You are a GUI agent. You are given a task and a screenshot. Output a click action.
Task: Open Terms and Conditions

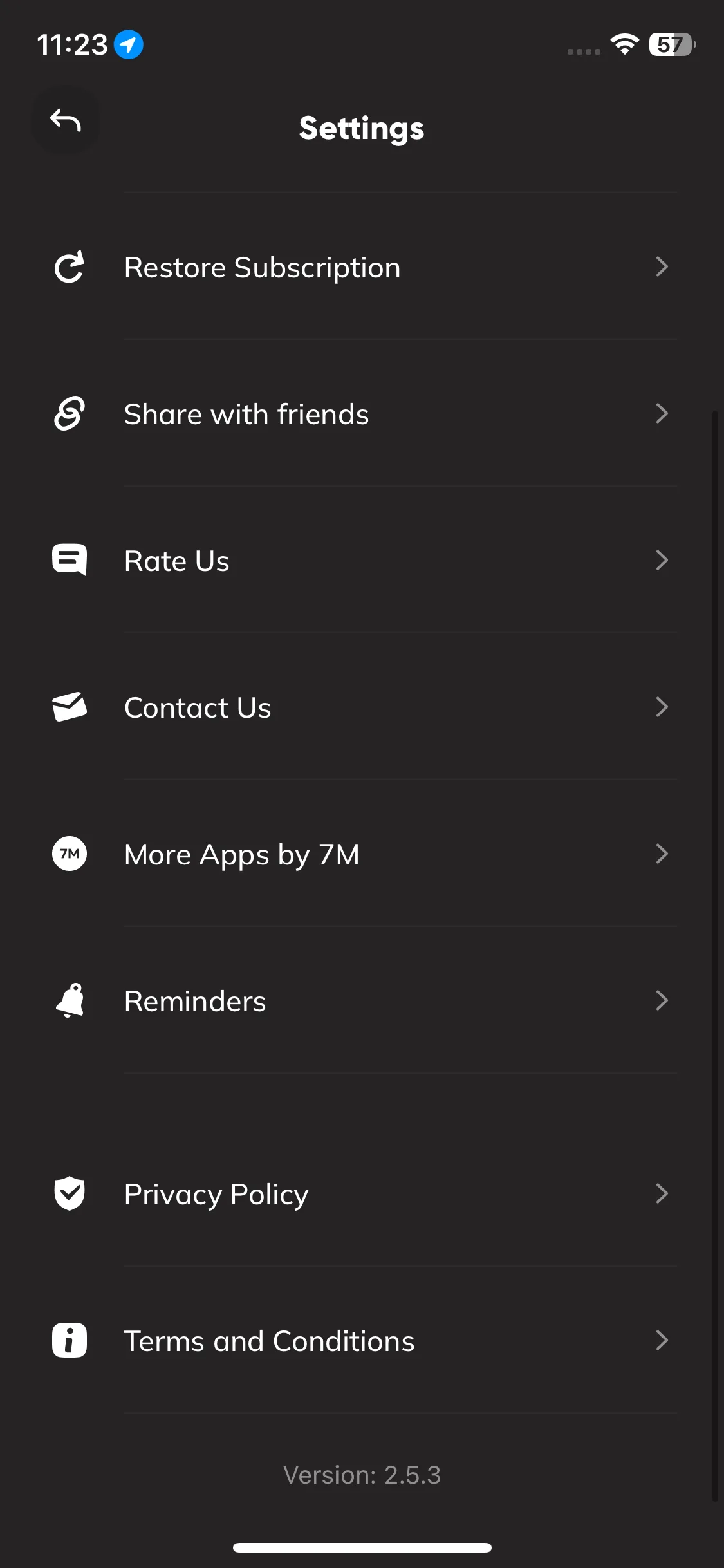pyautogui.click(x=362, y=1341)
